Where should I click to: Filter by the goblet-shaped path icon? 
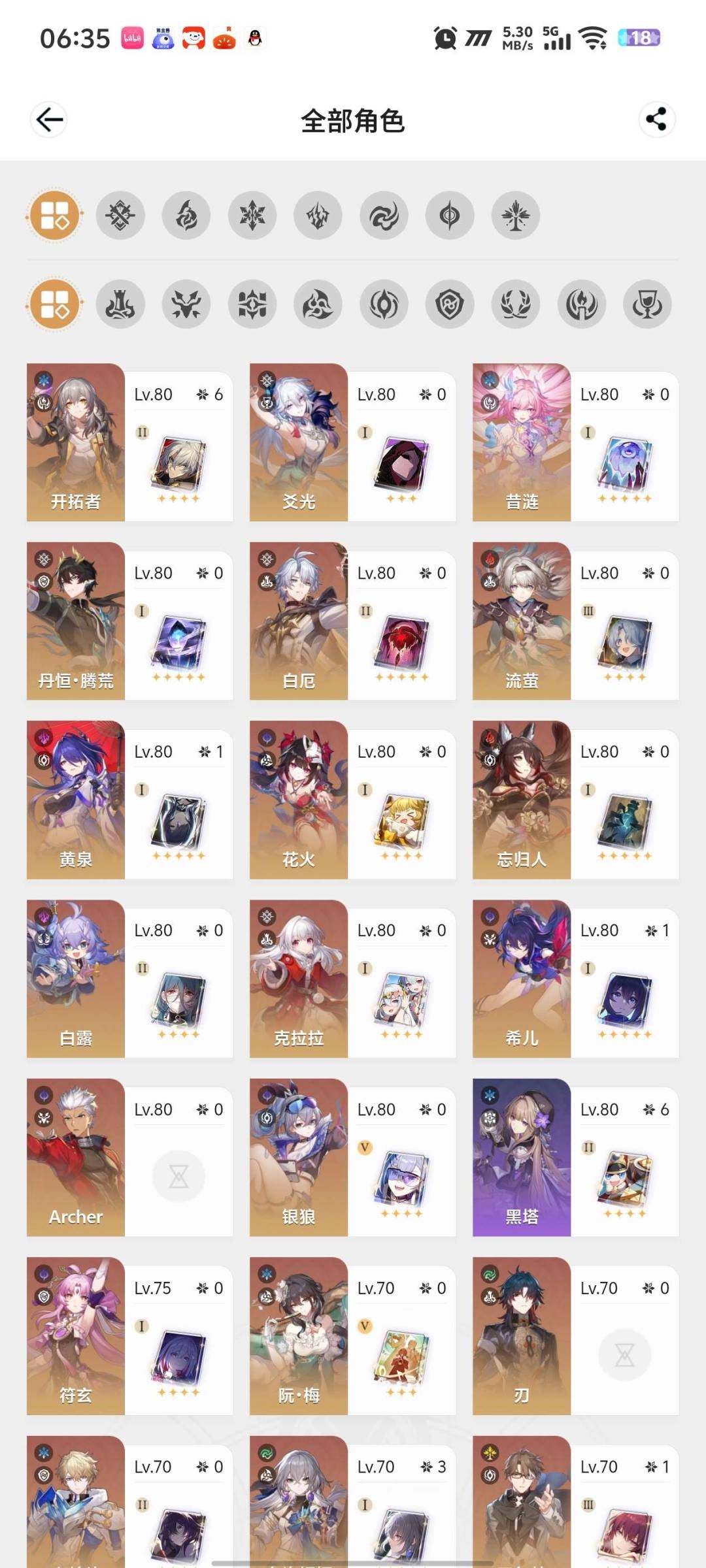click(647, 304)
